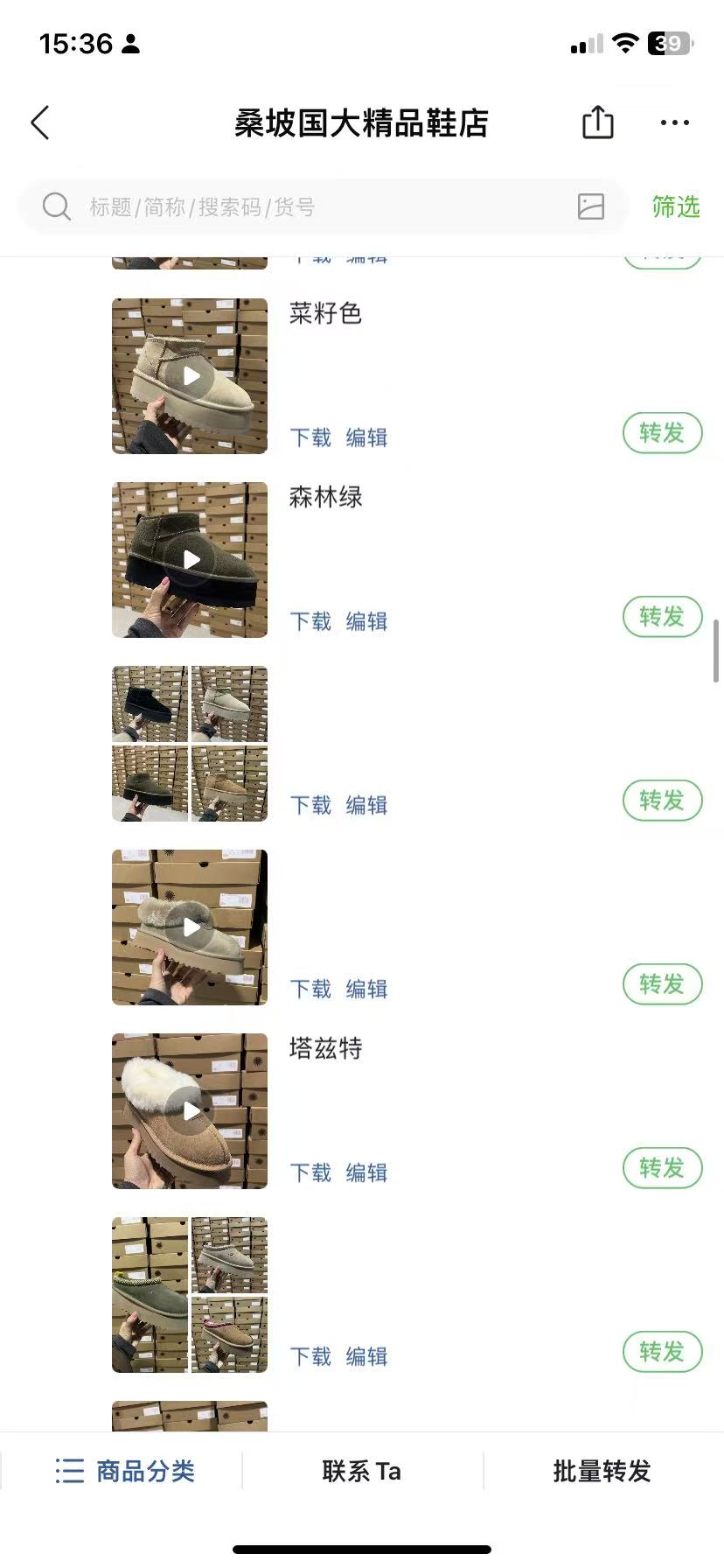Go back from the shop page
The height and width of the screenshot is (1568, 724).
pyautogui.click(x=40, y=123)
